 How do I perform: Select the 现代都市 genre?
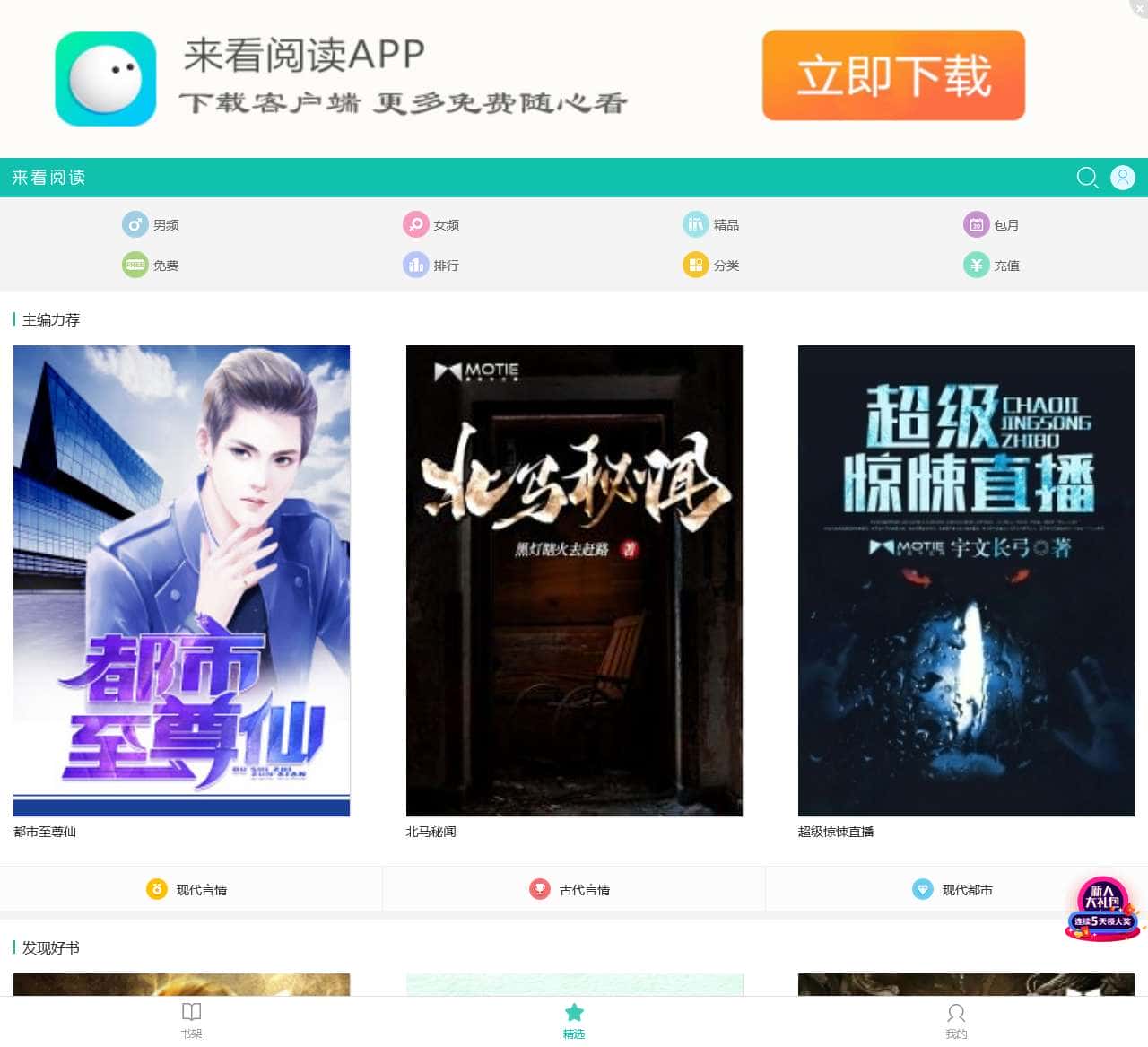952,889
